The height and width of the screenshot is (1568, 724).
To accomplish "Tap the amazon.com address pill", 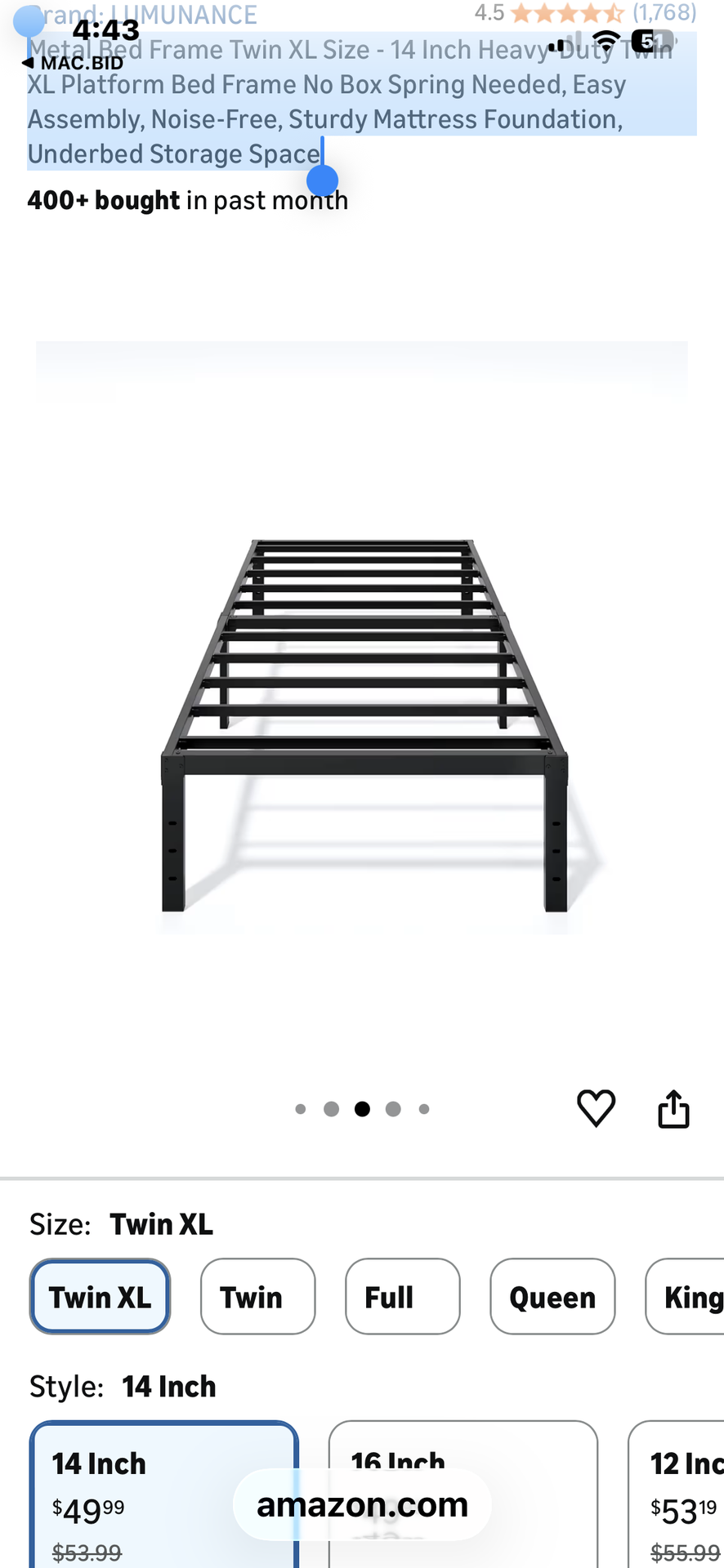I will tap(362, 1504).
